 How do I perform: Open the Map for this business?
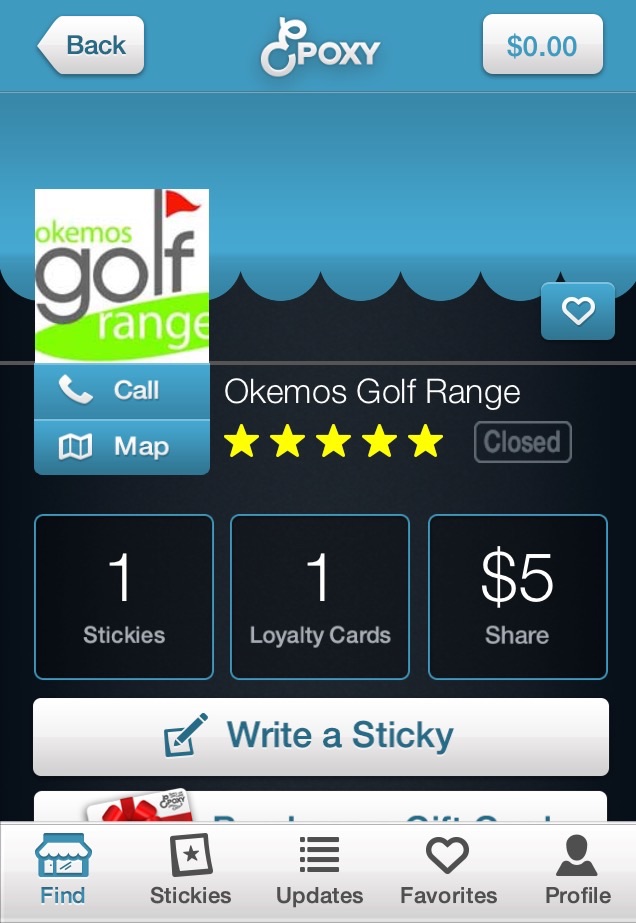click(x=122, y=447)
